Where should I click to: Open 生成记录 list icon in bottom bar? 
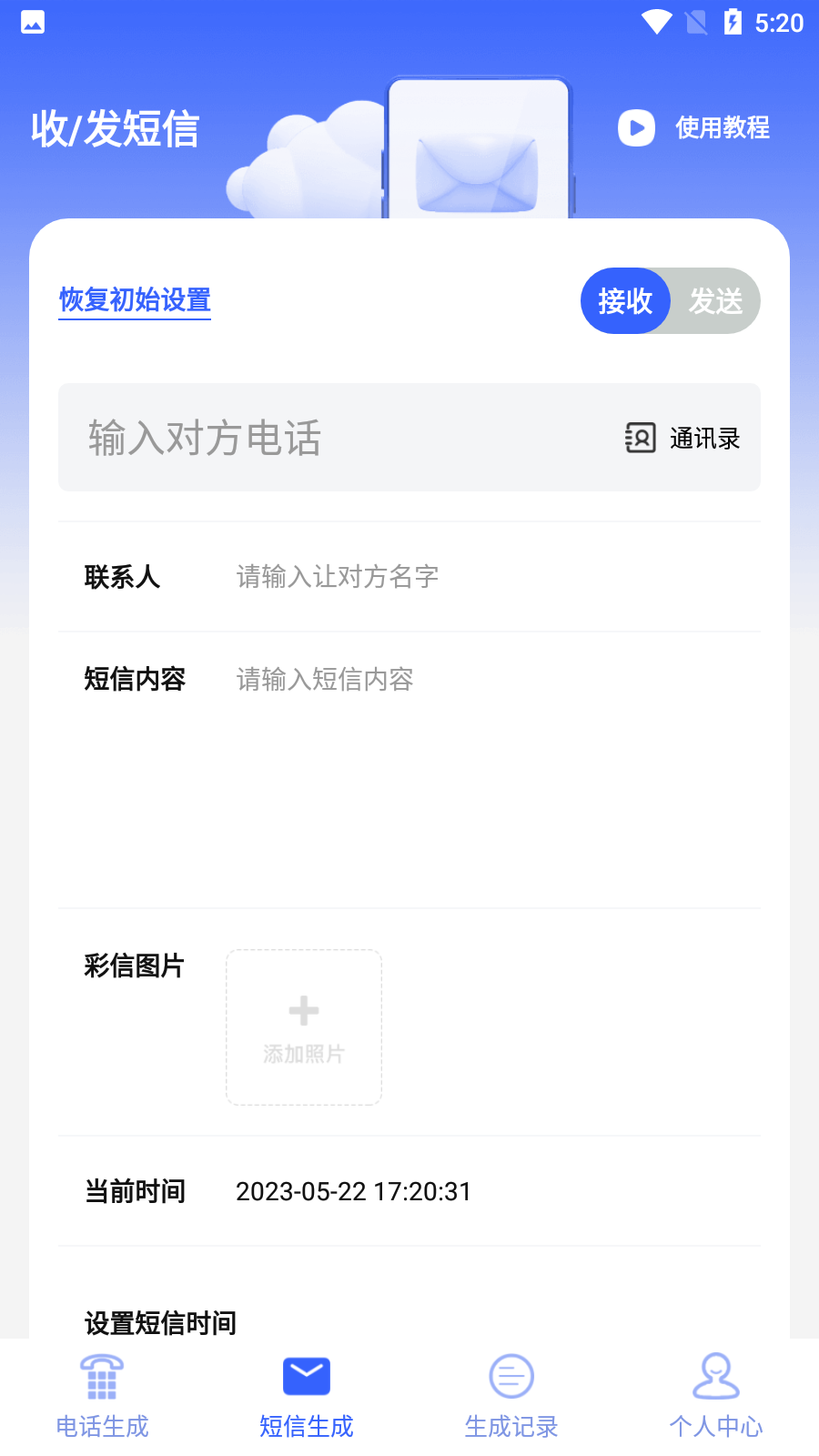[511, 1377]
